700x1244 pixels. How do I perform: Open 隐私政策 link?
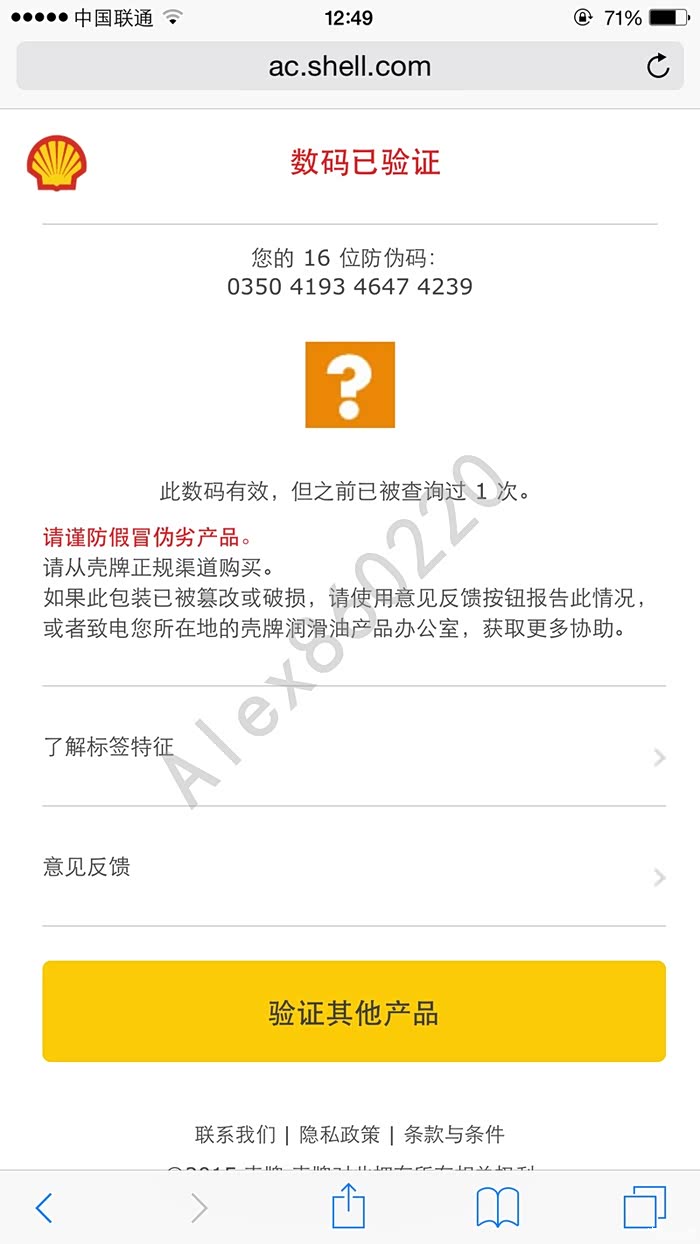(340, 1134)
